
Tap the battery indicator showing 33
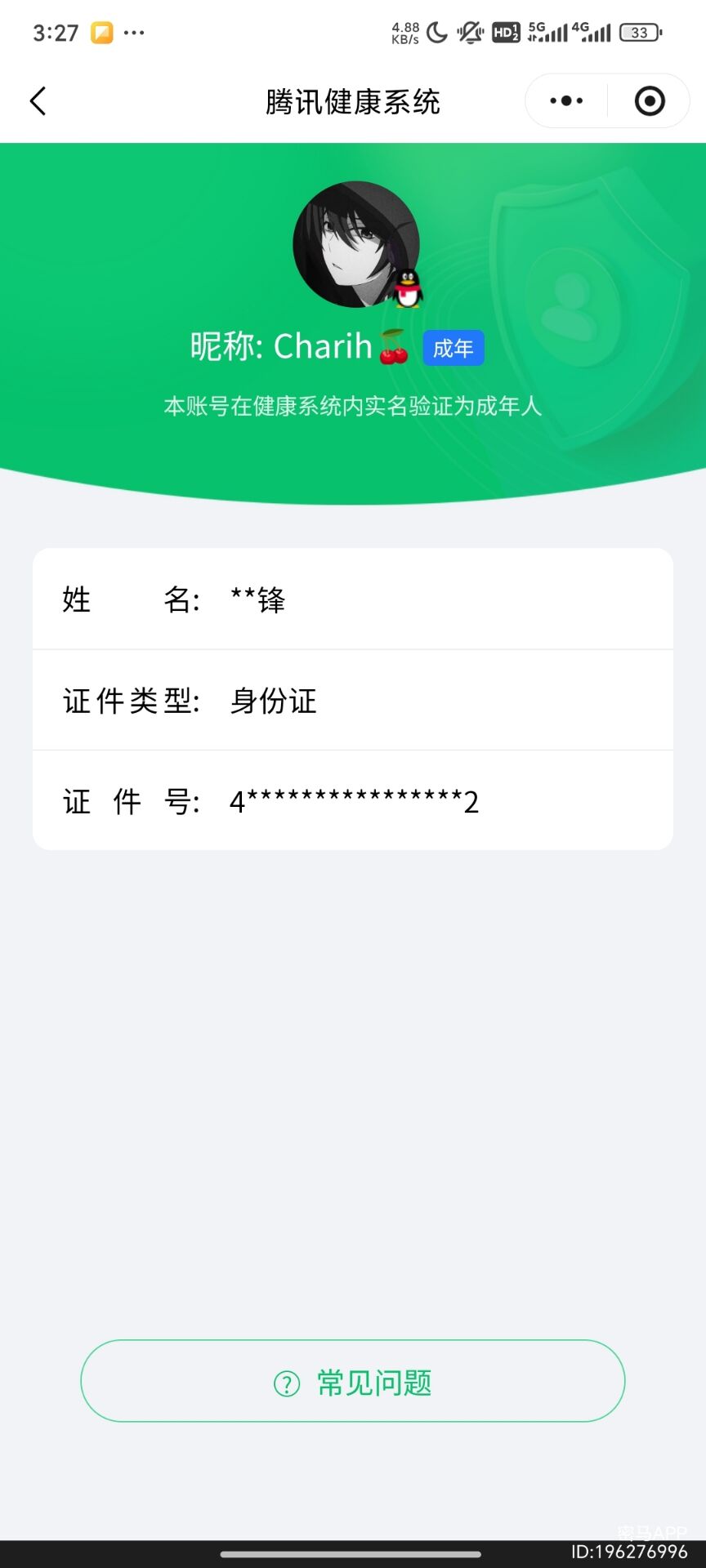640,33
